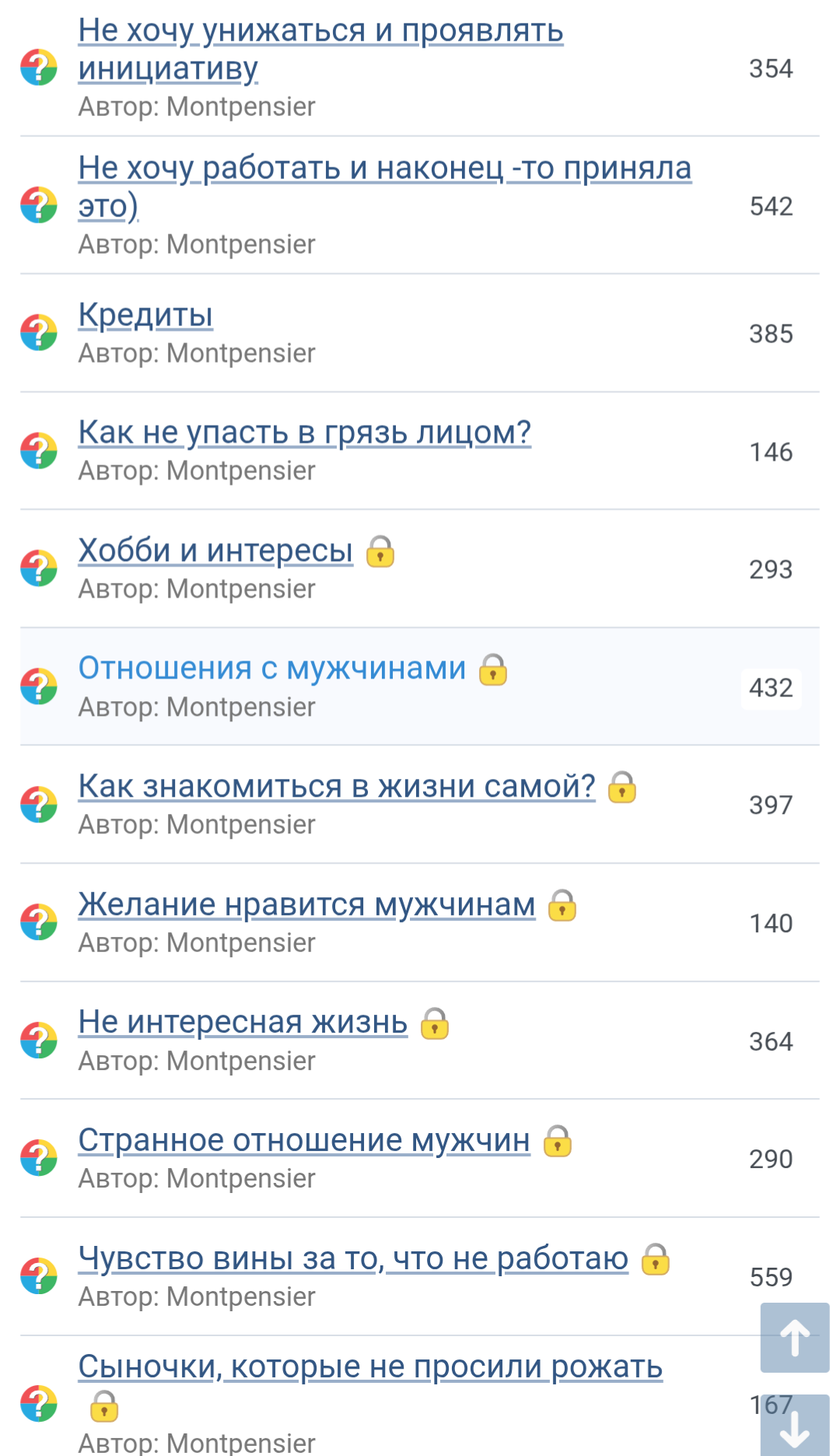Open "Желание нравится мужчинам" topic

306,905
